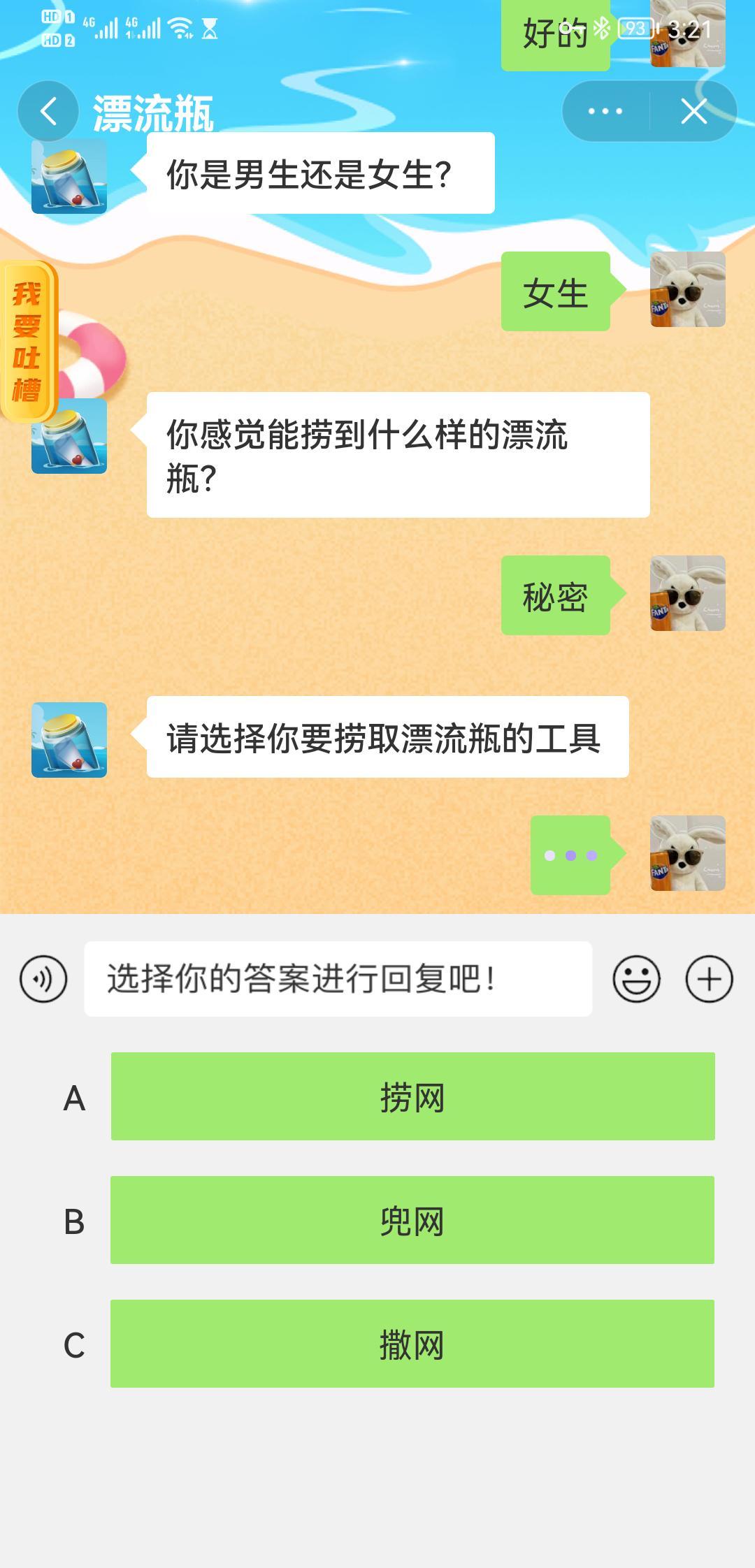This screenshot has height=1568, width=755.
Task: Go back from the 漂流瓶 page
Action: (x=48, y=111)
